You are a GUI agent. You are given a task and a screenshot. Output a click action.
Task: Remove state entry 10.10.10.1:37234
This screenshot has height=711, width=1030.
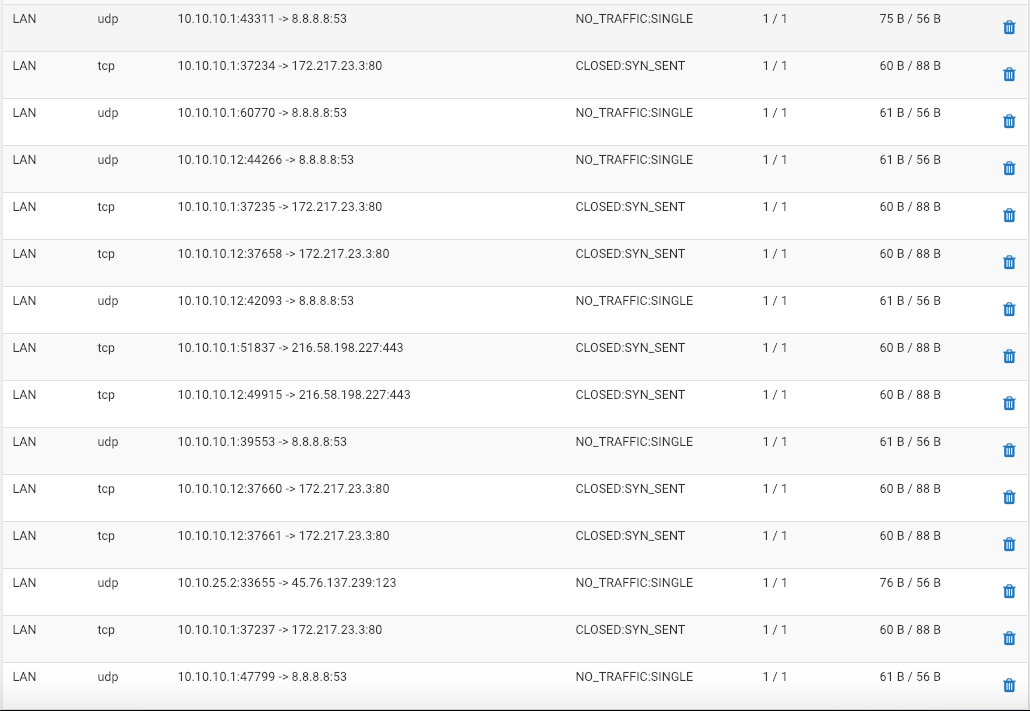(1009, 74)
